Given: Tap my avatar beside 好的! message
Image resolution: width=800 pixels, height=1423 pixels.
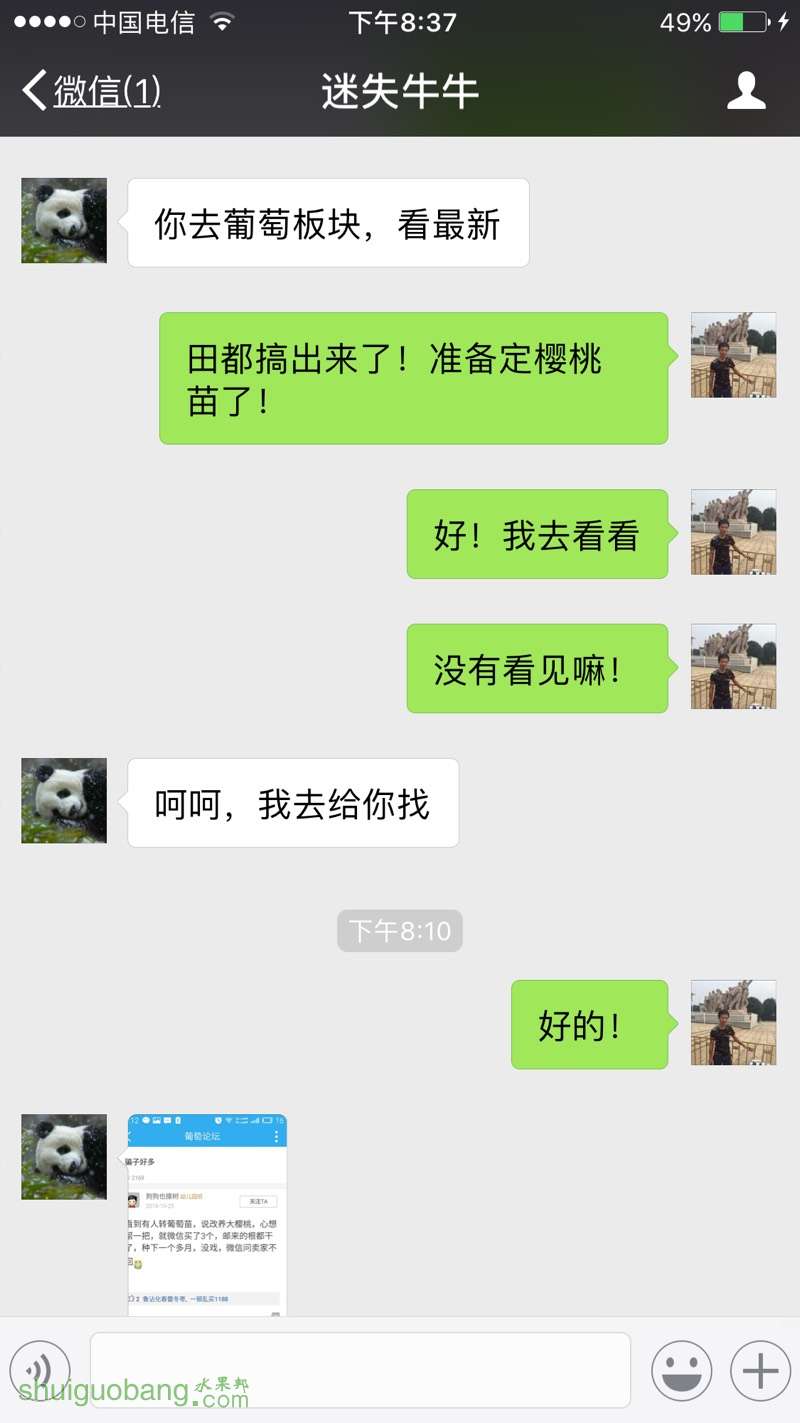Looking at the screenshot, I should pyautogui.click(x=733, y=1022).
